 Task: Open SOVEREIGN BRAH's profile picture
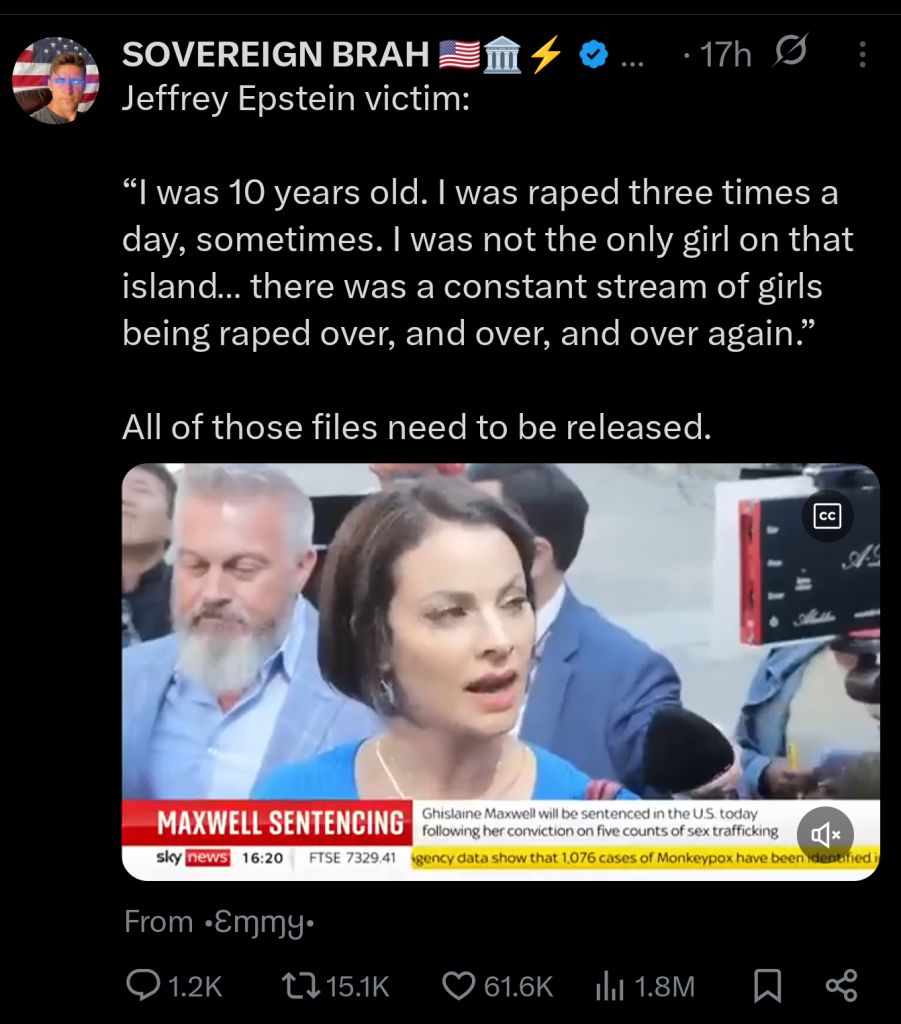point(55,80)
